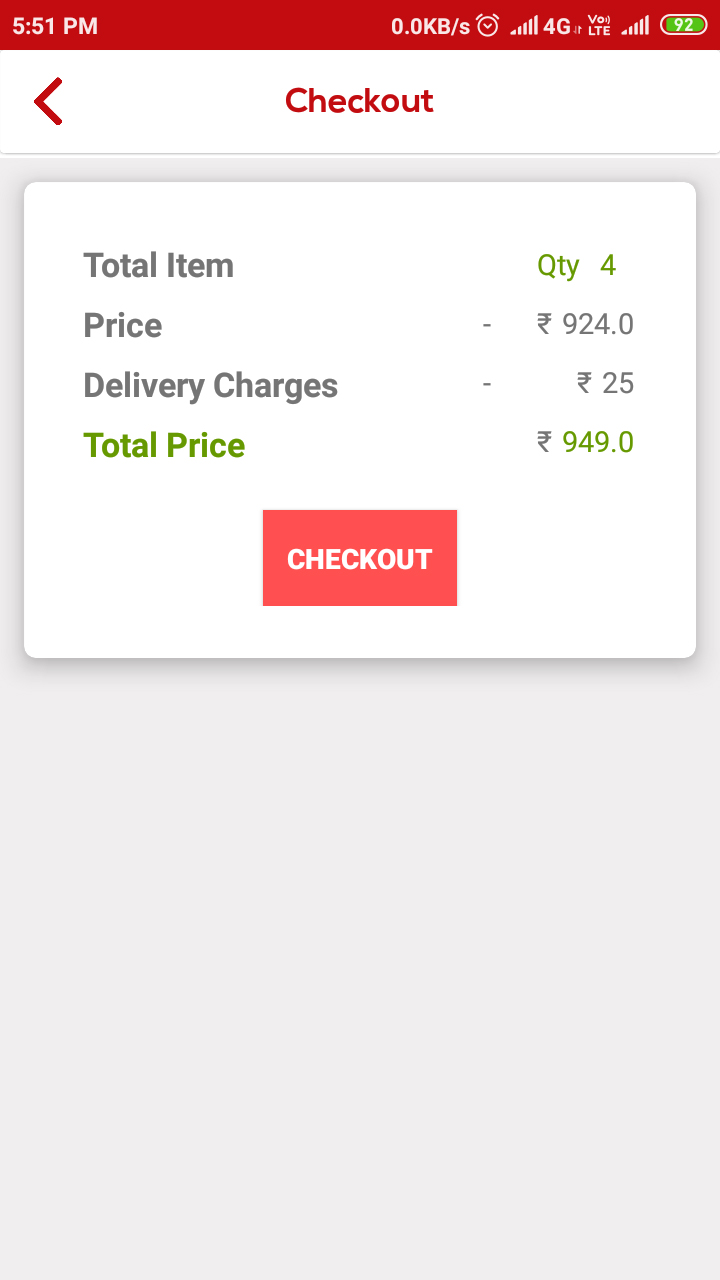Tap the red CHECKOUT button

[360, 558]
